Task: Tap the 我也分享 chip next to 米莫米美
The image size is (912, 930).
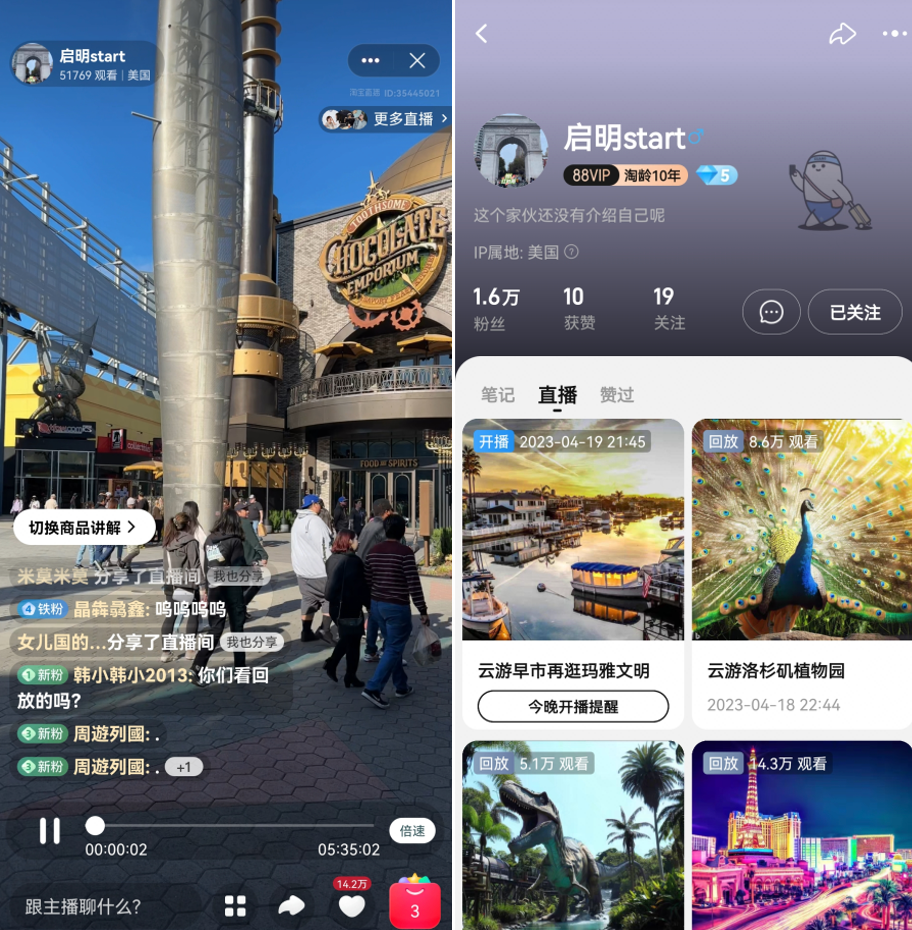Action: tap(238, 577)
